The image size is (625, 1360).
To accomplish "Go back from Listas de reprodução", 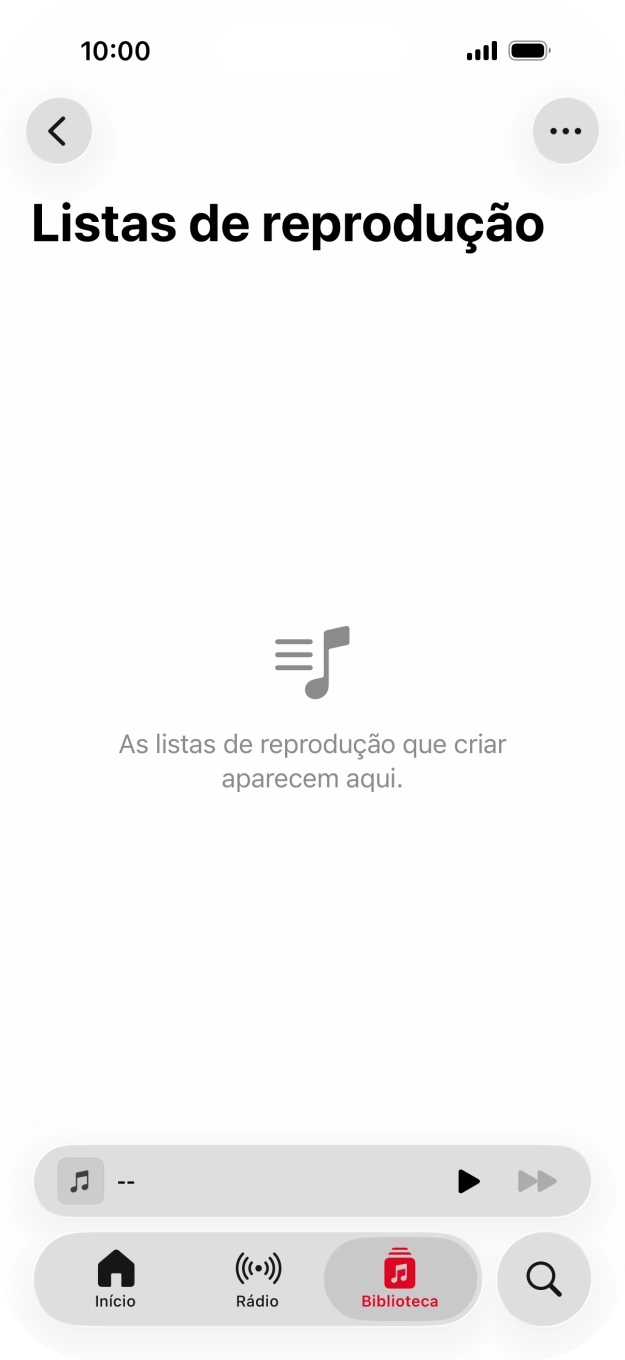I will (x=58, y=131).
